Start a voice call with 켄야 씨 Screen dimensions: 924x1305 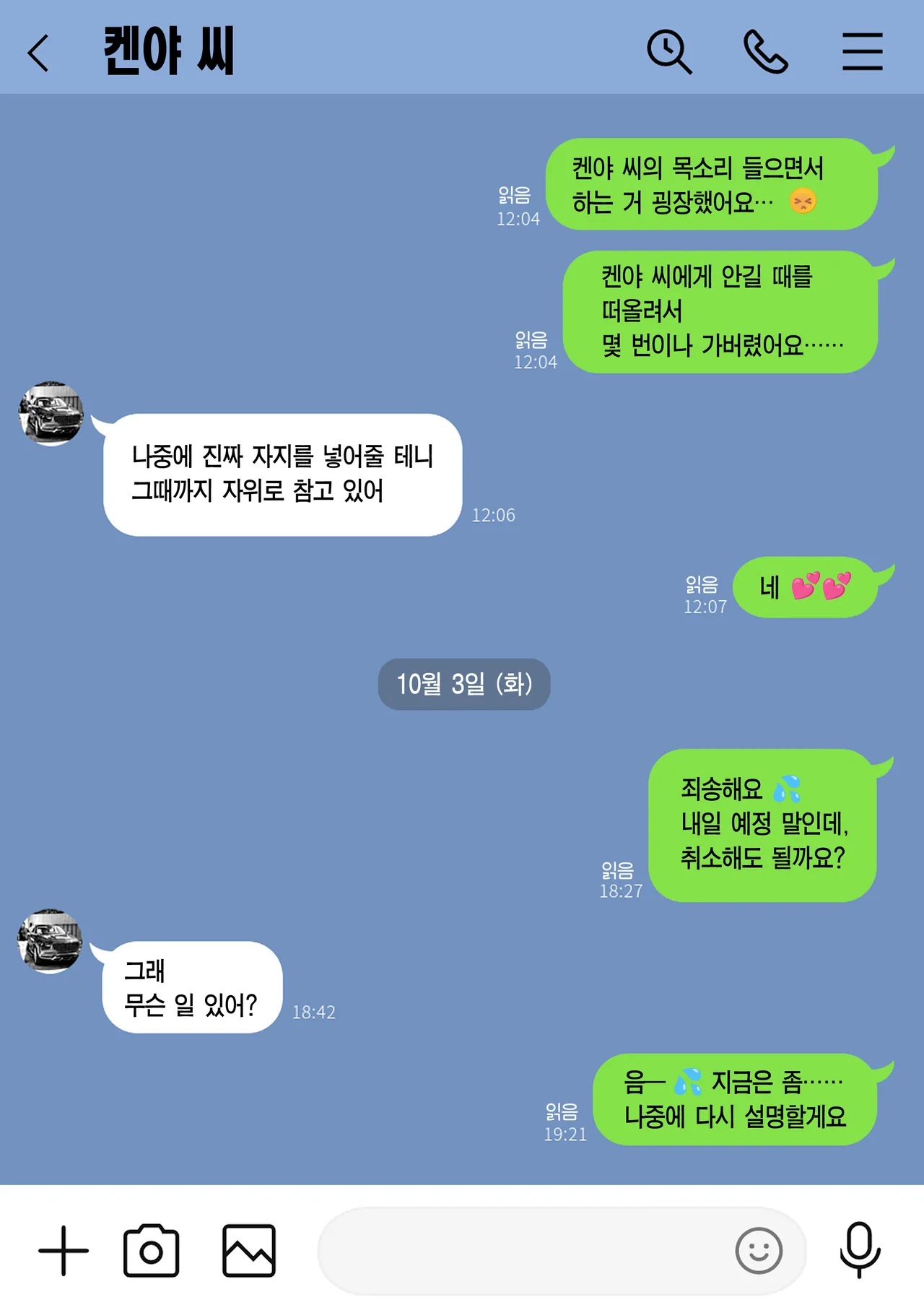tap(765, 52)
